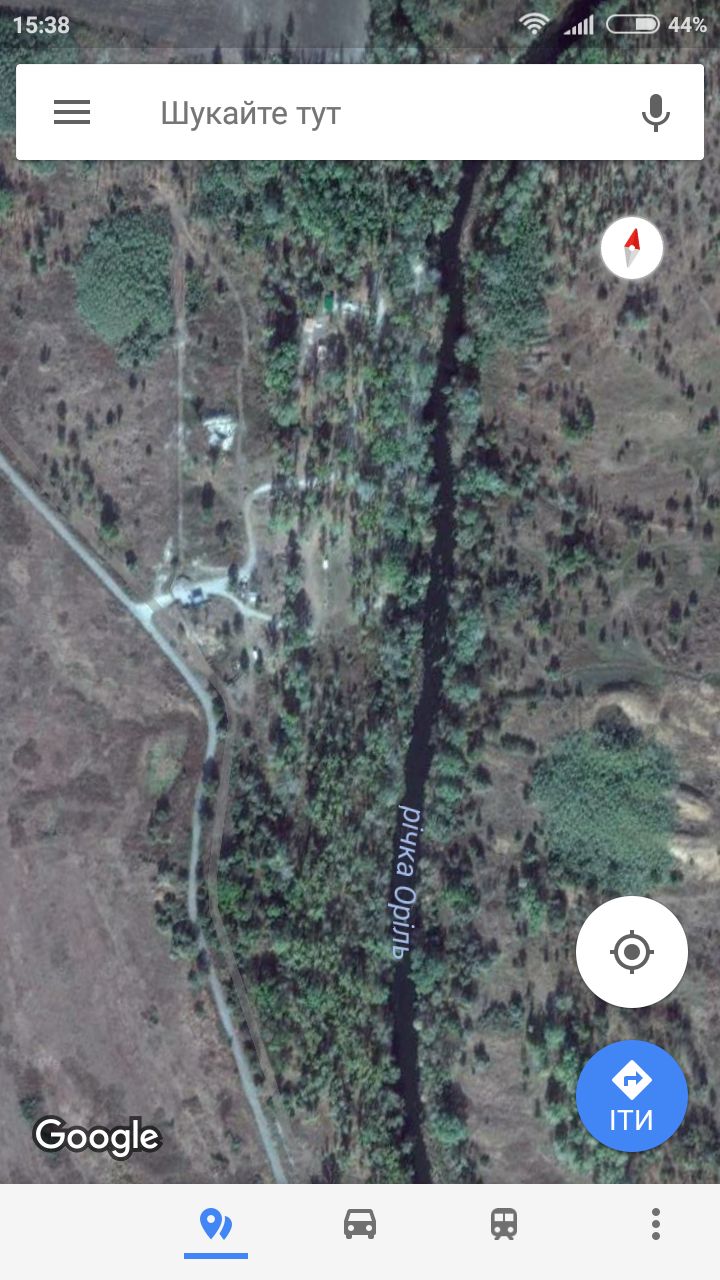Center map on my current location
This screenshot has height=1280, width=720.
click(632, 951)
